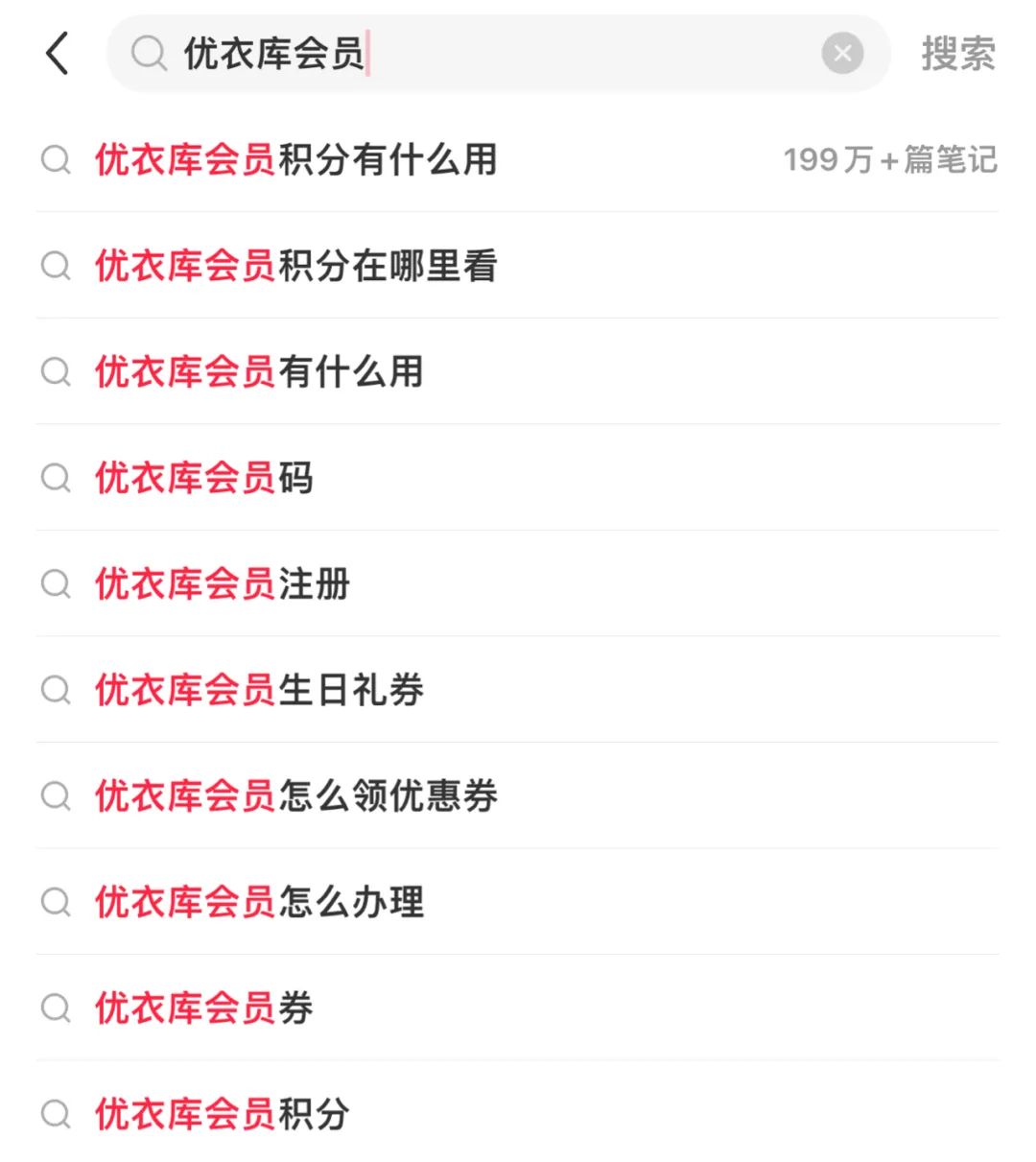1036x1162 pixels.
Task: Search for the suggestion 优衣库会员积分
Action: click(223, 1114)
